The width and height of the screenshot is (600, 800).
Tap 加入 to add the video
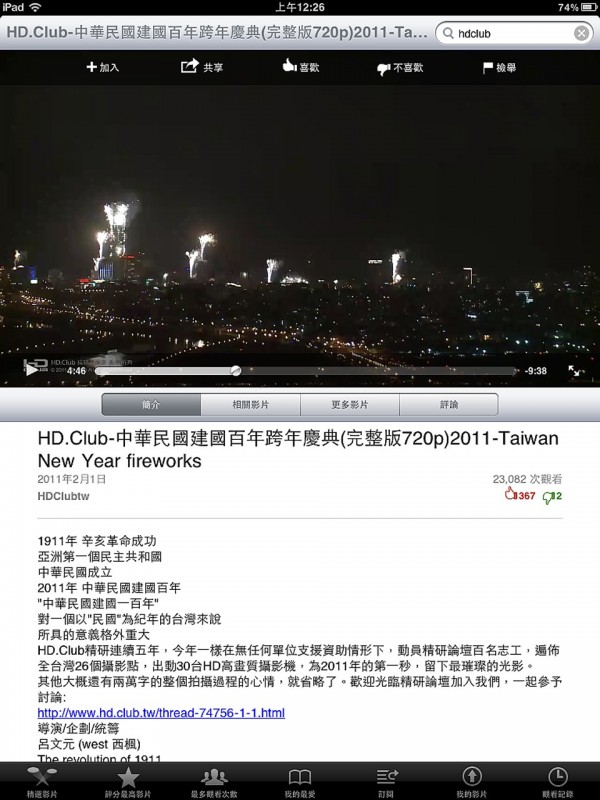point(102,68)
